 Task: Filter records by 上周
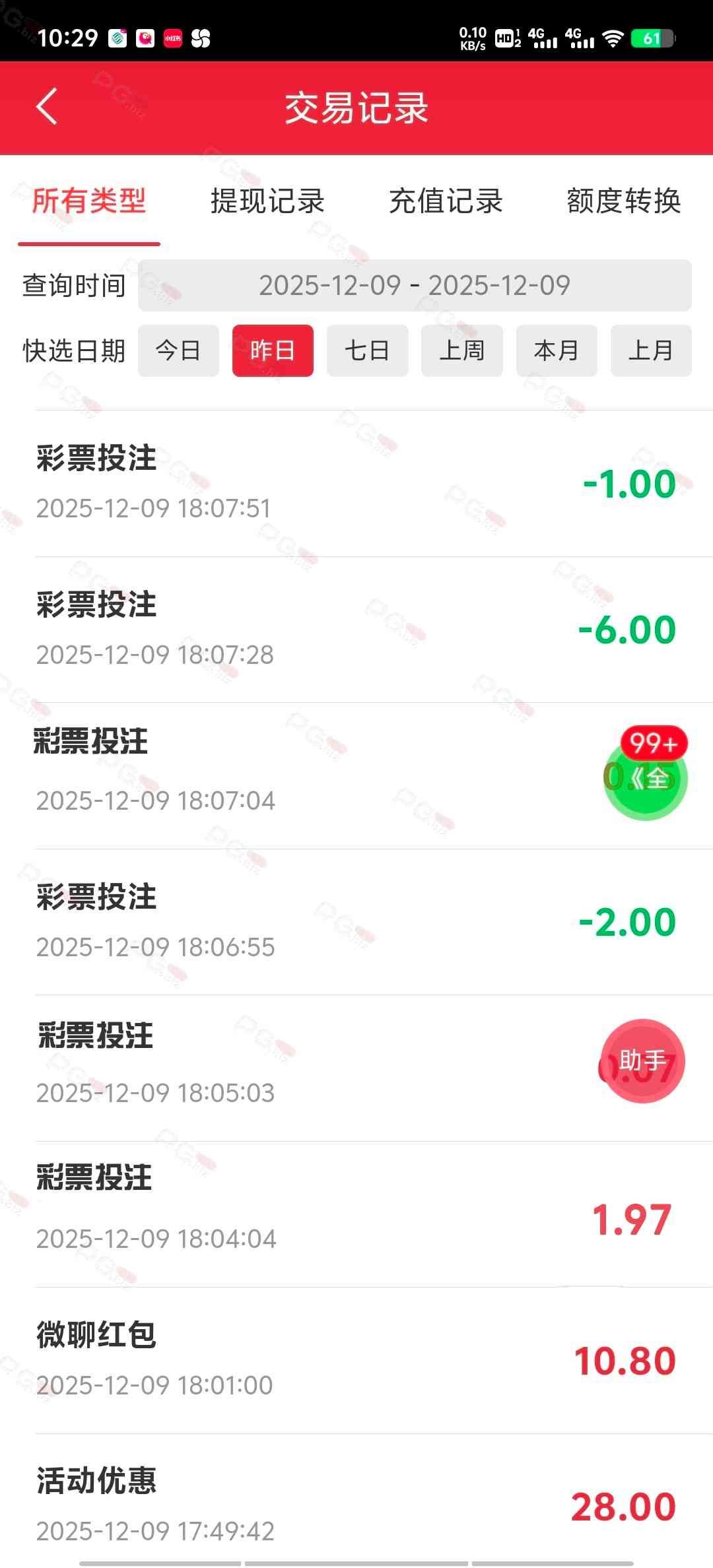coord(461,350)
